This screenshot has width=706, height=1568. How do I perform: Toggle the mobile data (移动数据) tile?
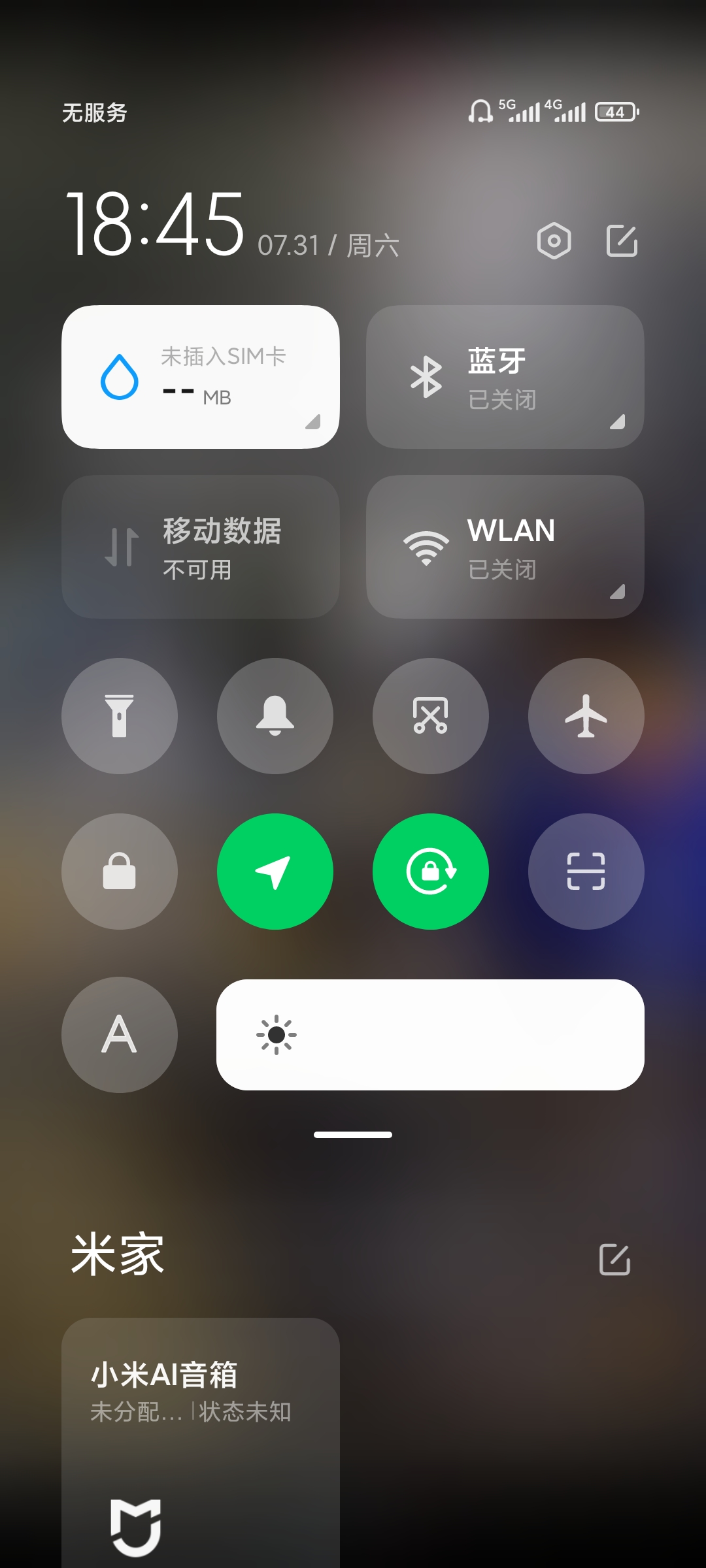coord(201,547)
